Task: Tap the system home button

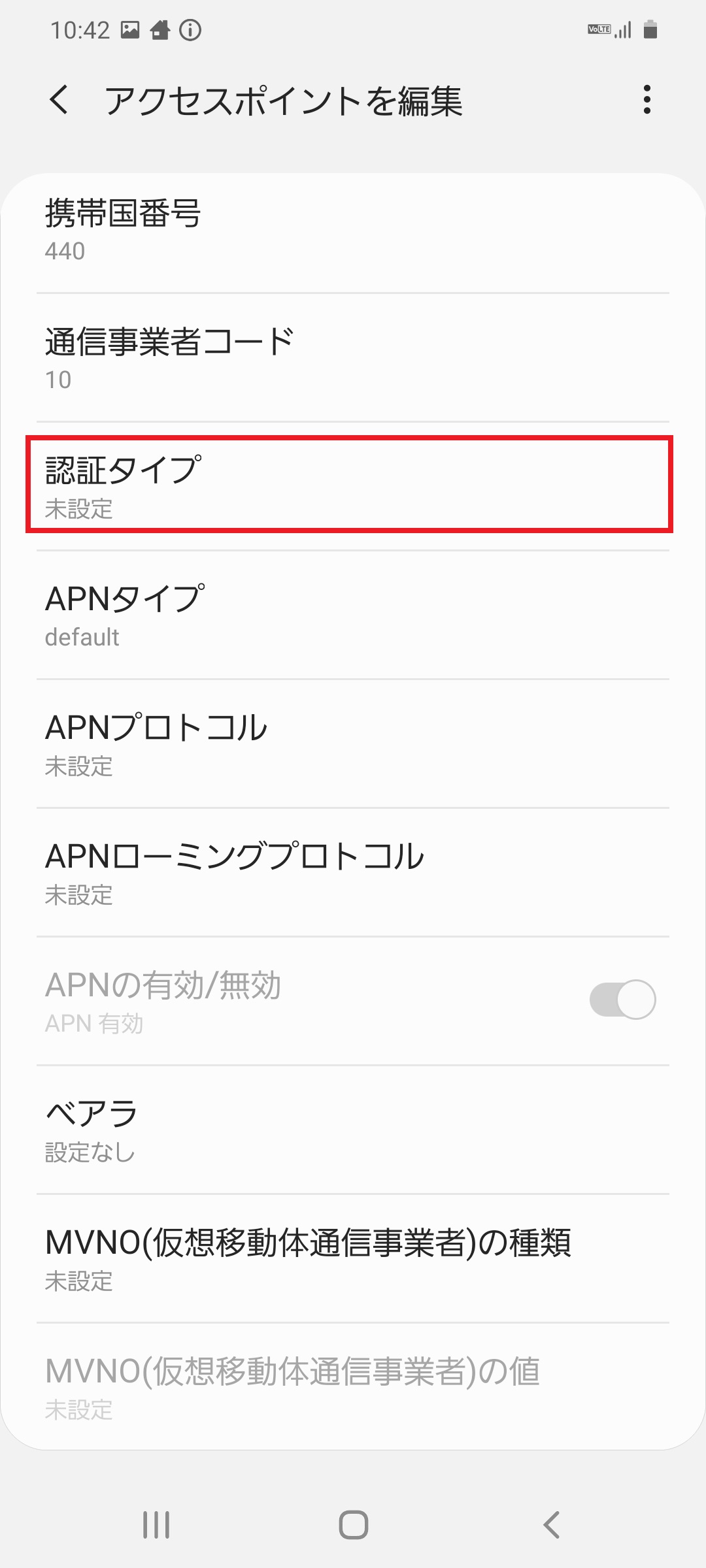Action: click(x=353, y=1525)
